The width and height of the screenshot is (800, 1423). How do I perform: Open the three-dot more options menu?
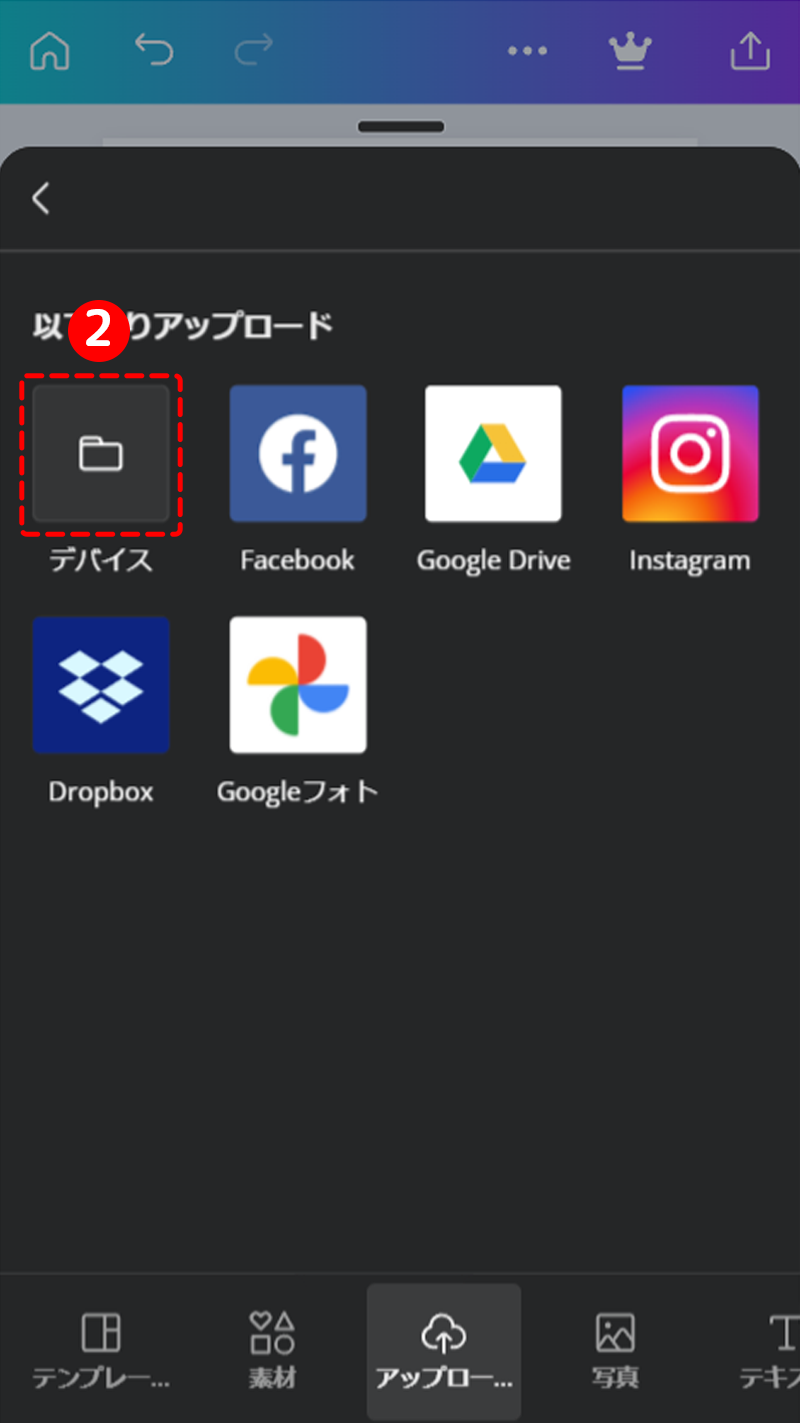point(527,51)
